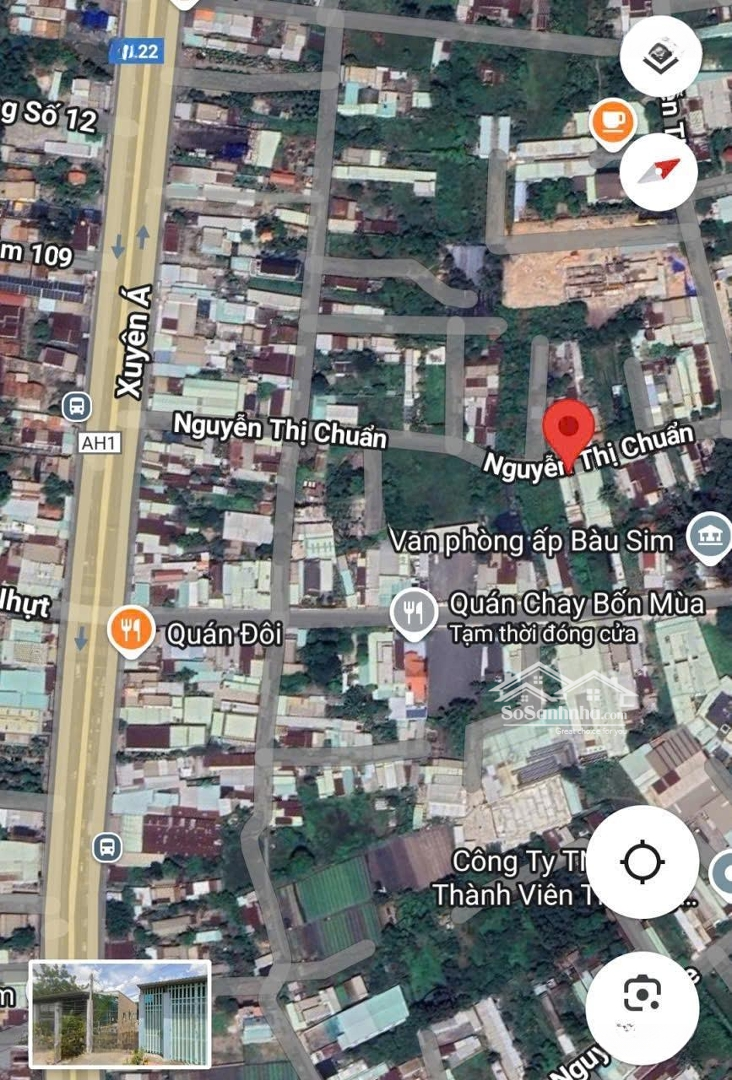Select the Quán Đôi restaurant marker

click(131, 631)
